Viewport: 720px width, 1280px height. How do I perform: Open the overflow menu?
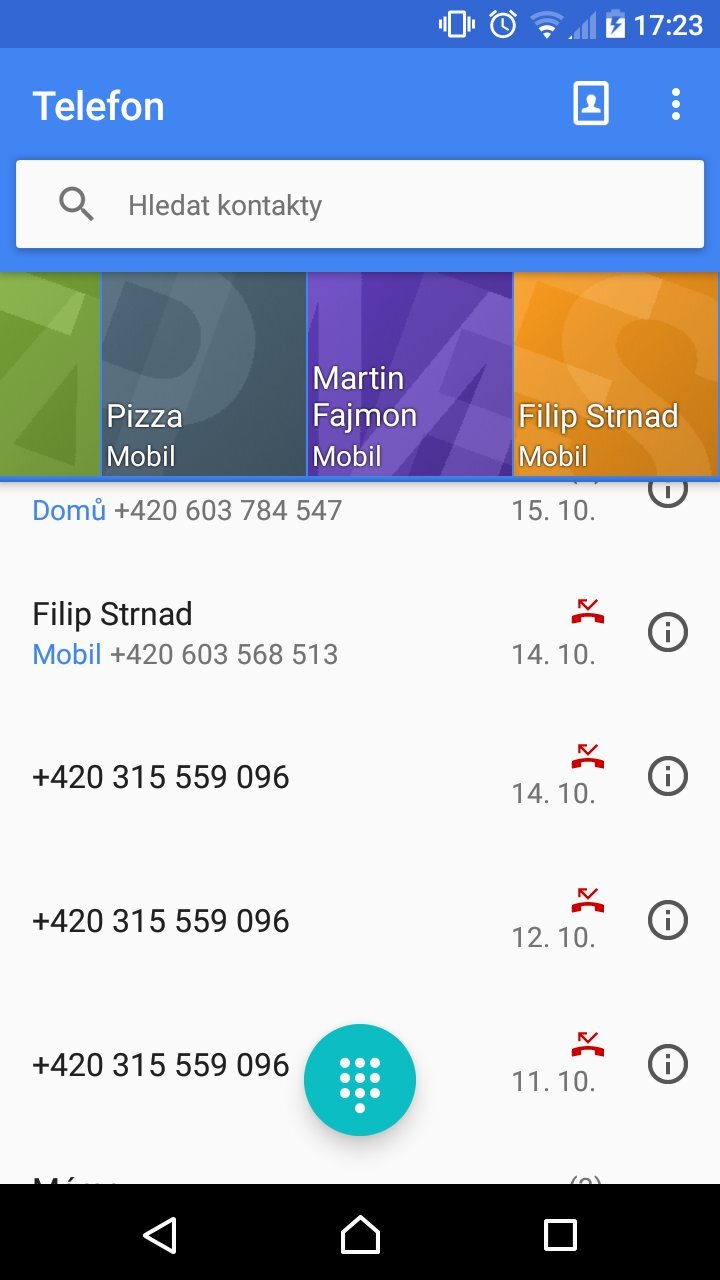point(676,104)
